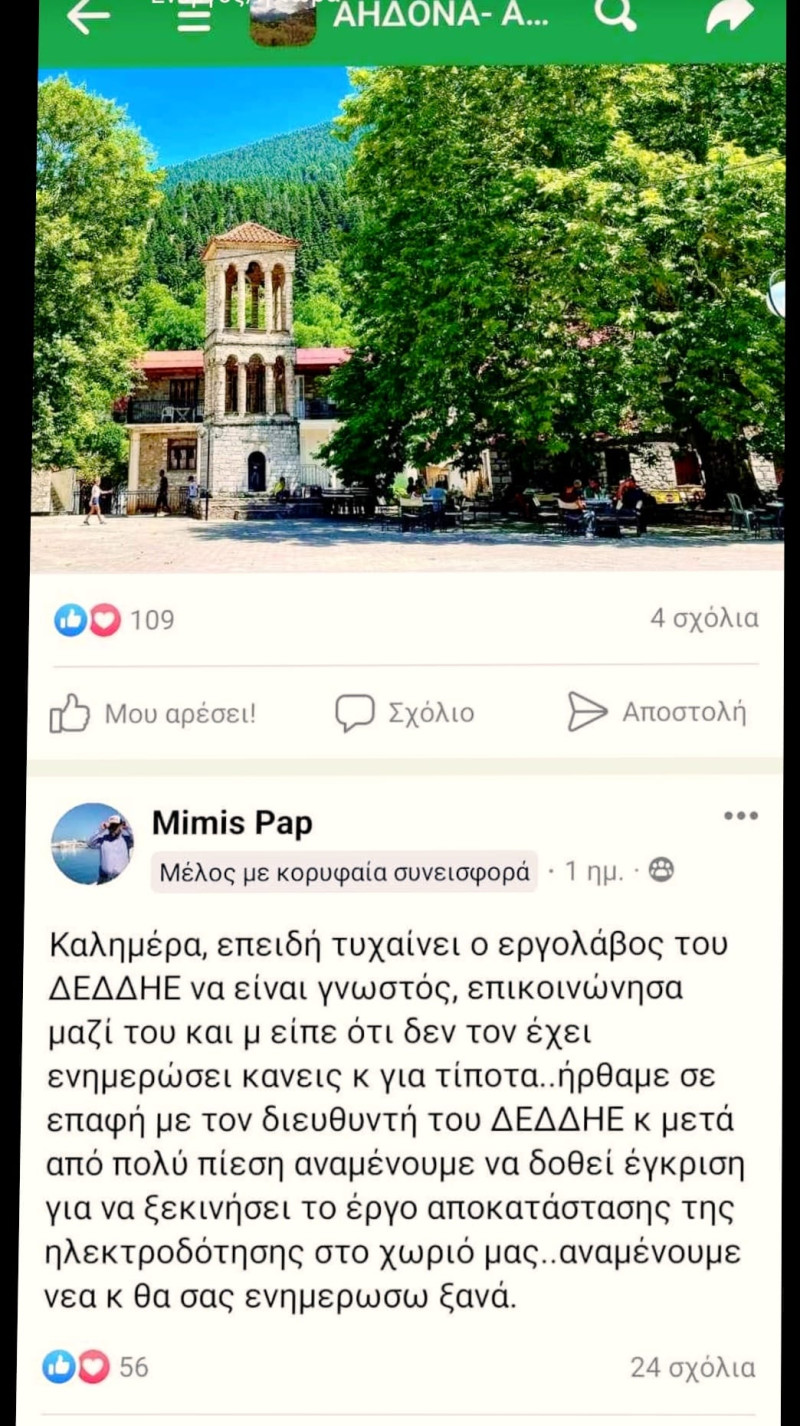Screen dimensions: 800x1426
Task: Go back using the top arrow
Action: click(88, 17)
